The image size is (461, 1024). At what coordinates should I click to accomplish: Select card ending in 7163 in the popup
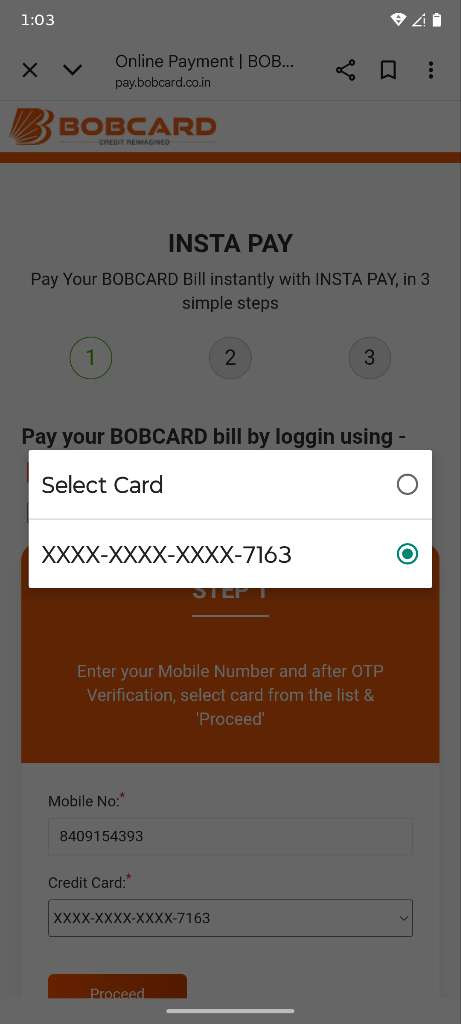230,554
